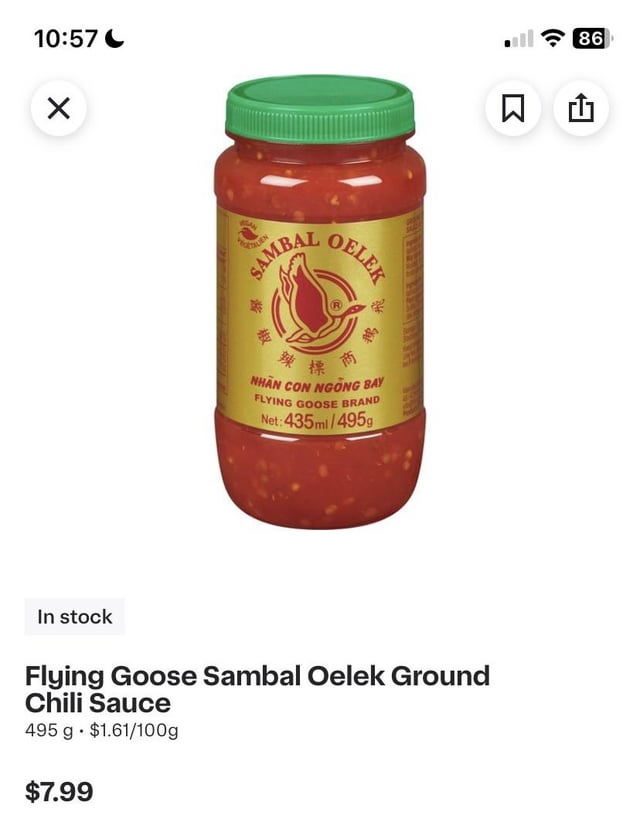Image resolution: width=640 pixels, height=836 pixels.
Task: Close the product detail page
Action: coord(59,108)
